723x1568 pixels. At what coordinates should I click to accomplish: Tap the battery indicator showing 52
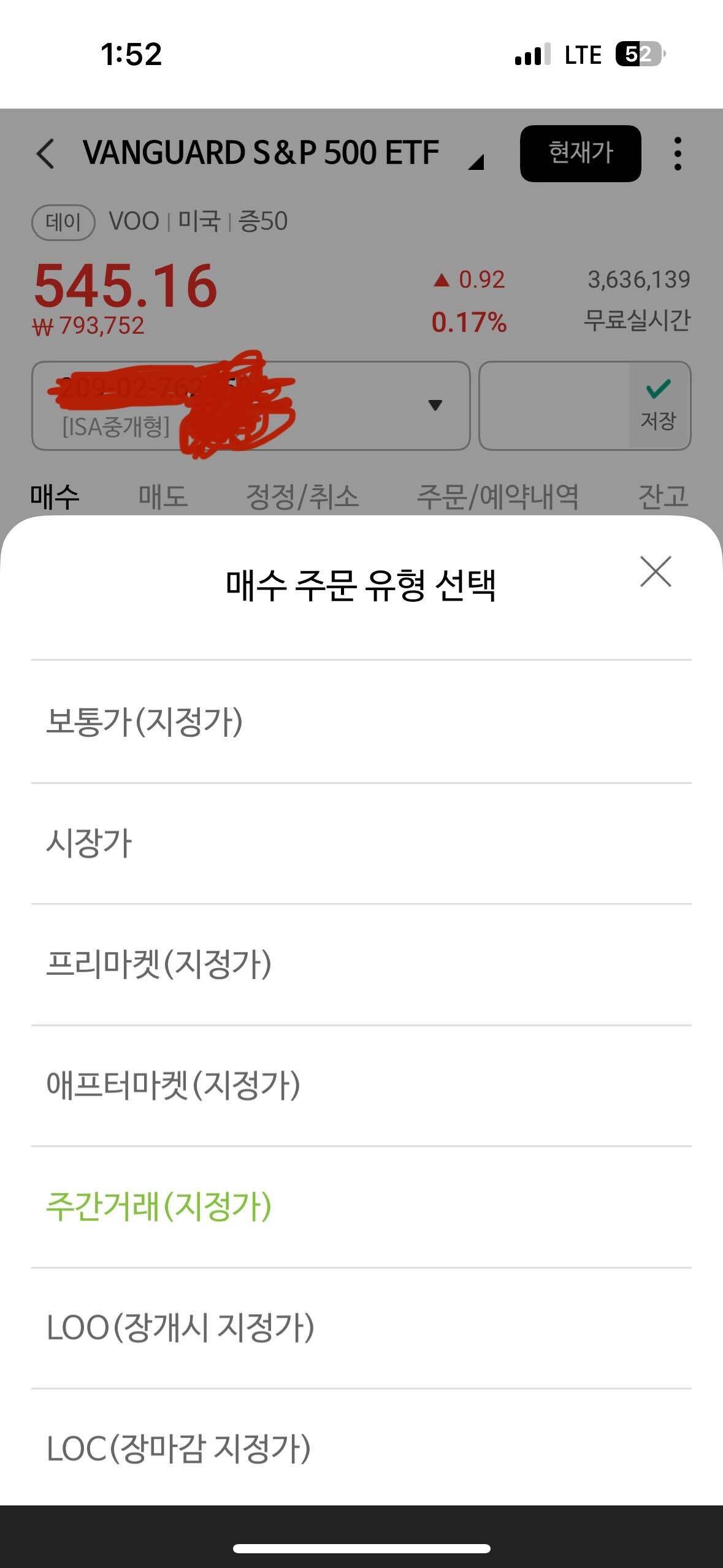(x=640, y=54)
